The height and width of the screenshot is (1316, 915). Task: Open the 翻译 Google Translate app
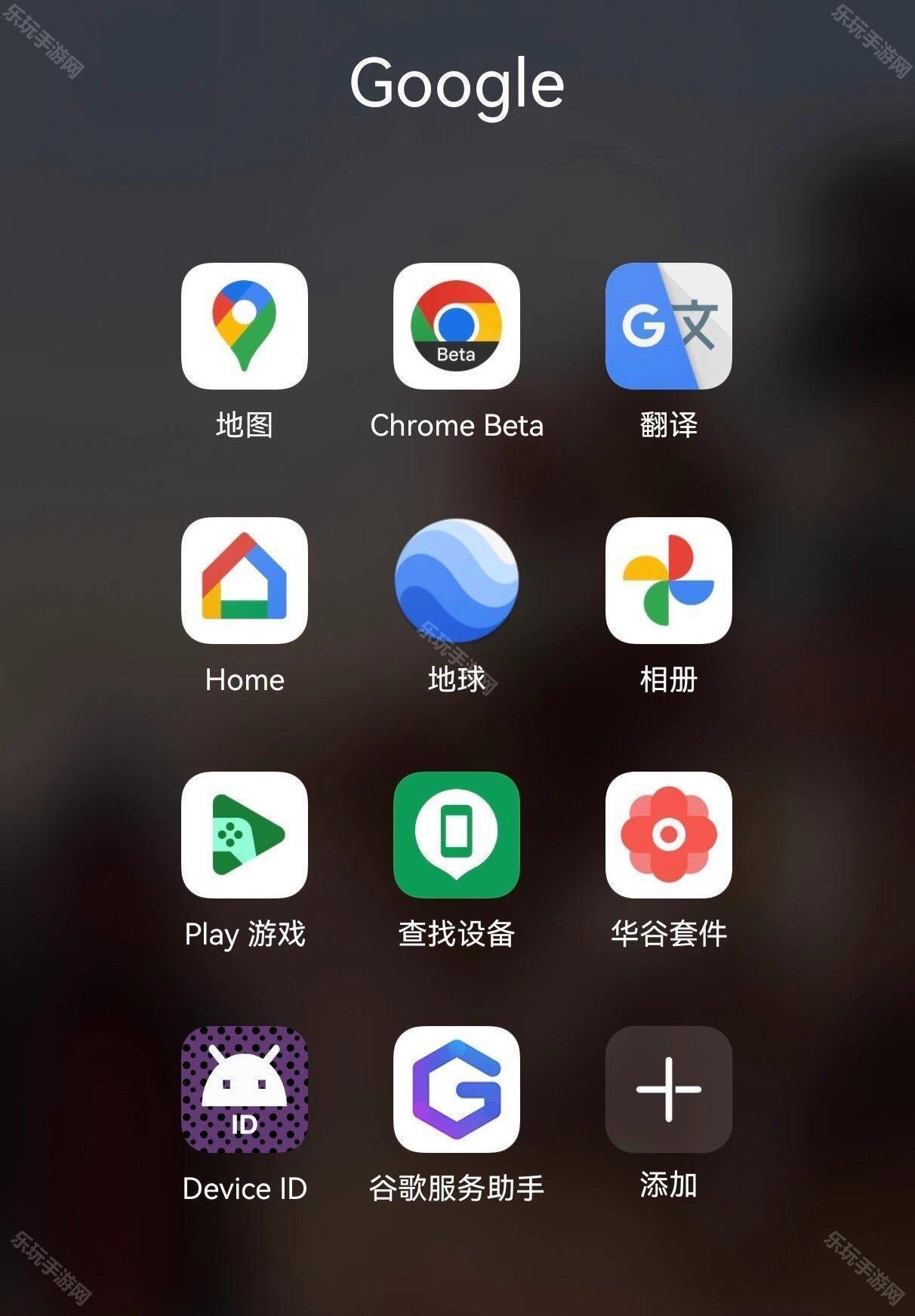(x=669, y=327)
